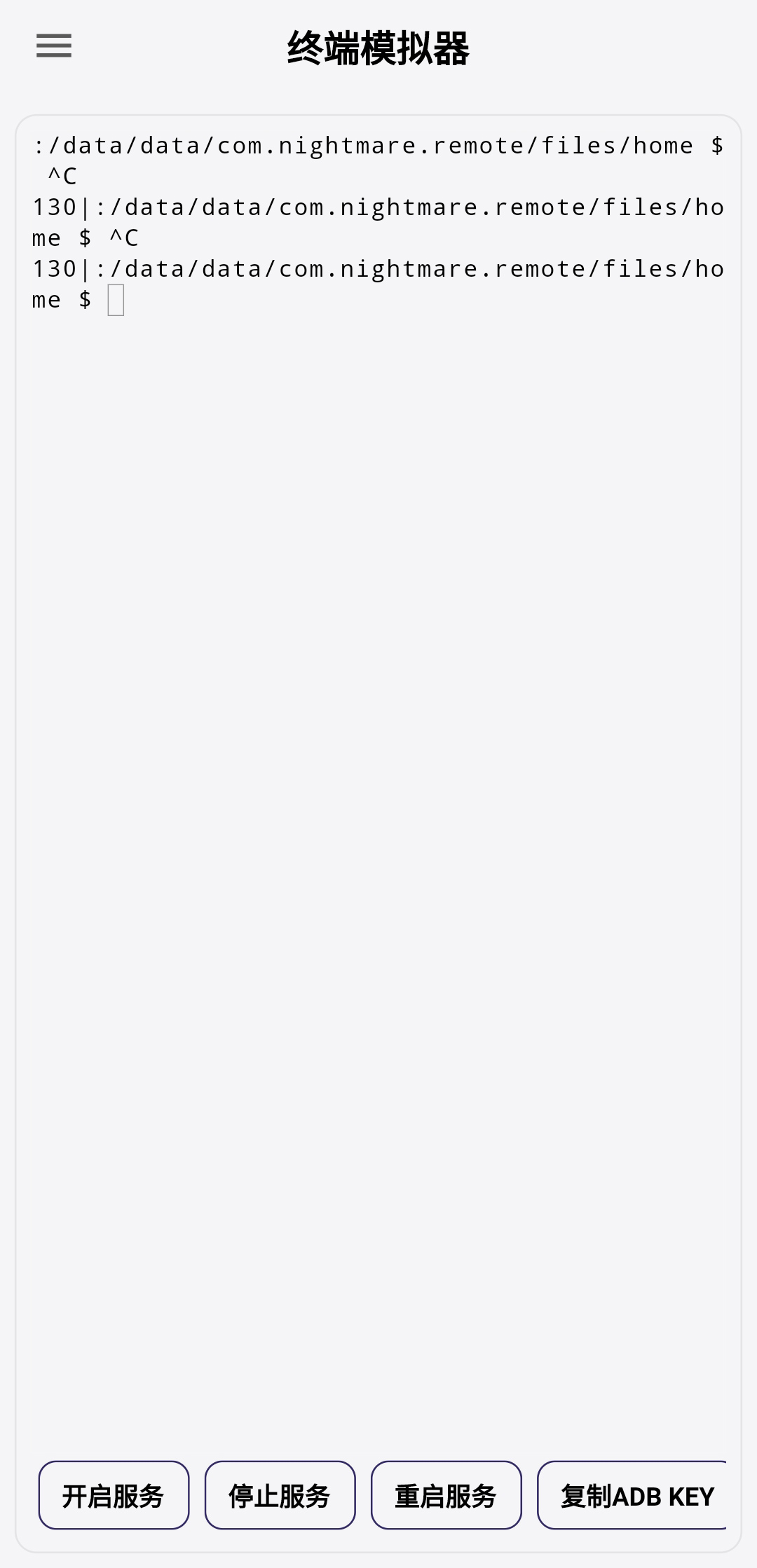The height and width of the screenshot is (1568, 757).
Task: Select the 终端模拟器 title text
Action: pos(378,48)
